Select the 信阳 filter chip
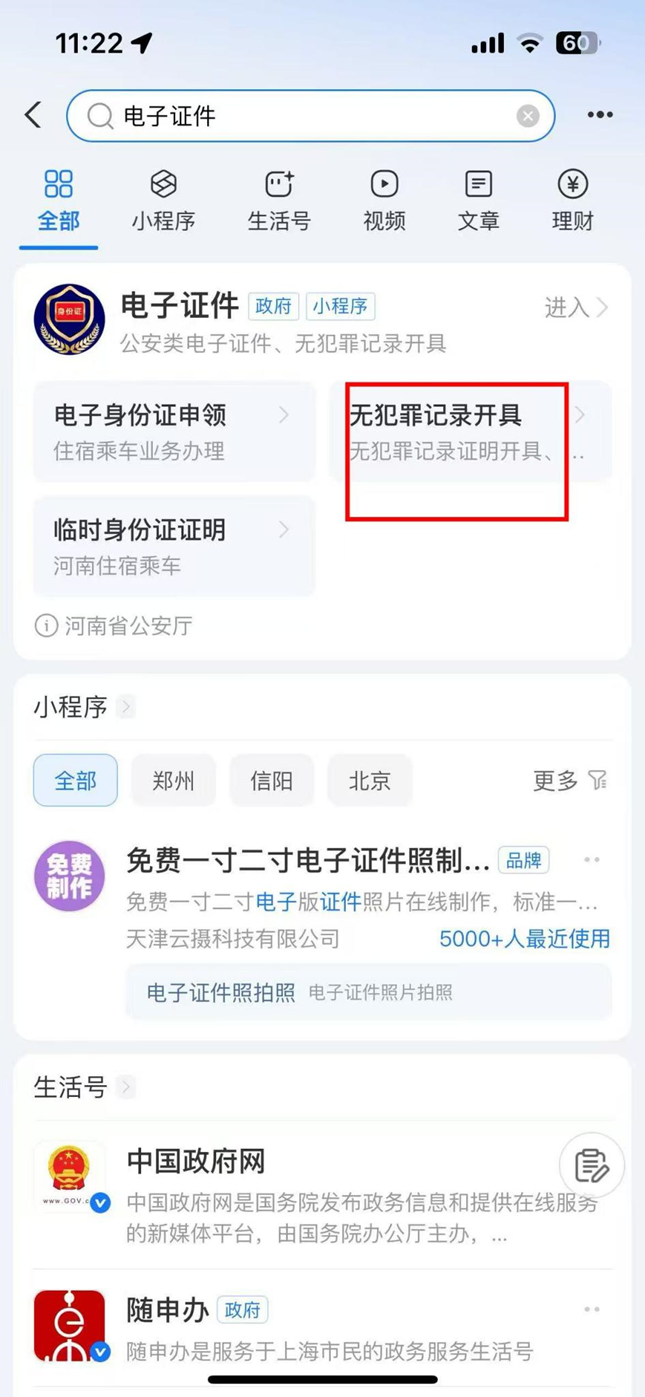Viewport: 645px width, 1397px height. (271, 780)
